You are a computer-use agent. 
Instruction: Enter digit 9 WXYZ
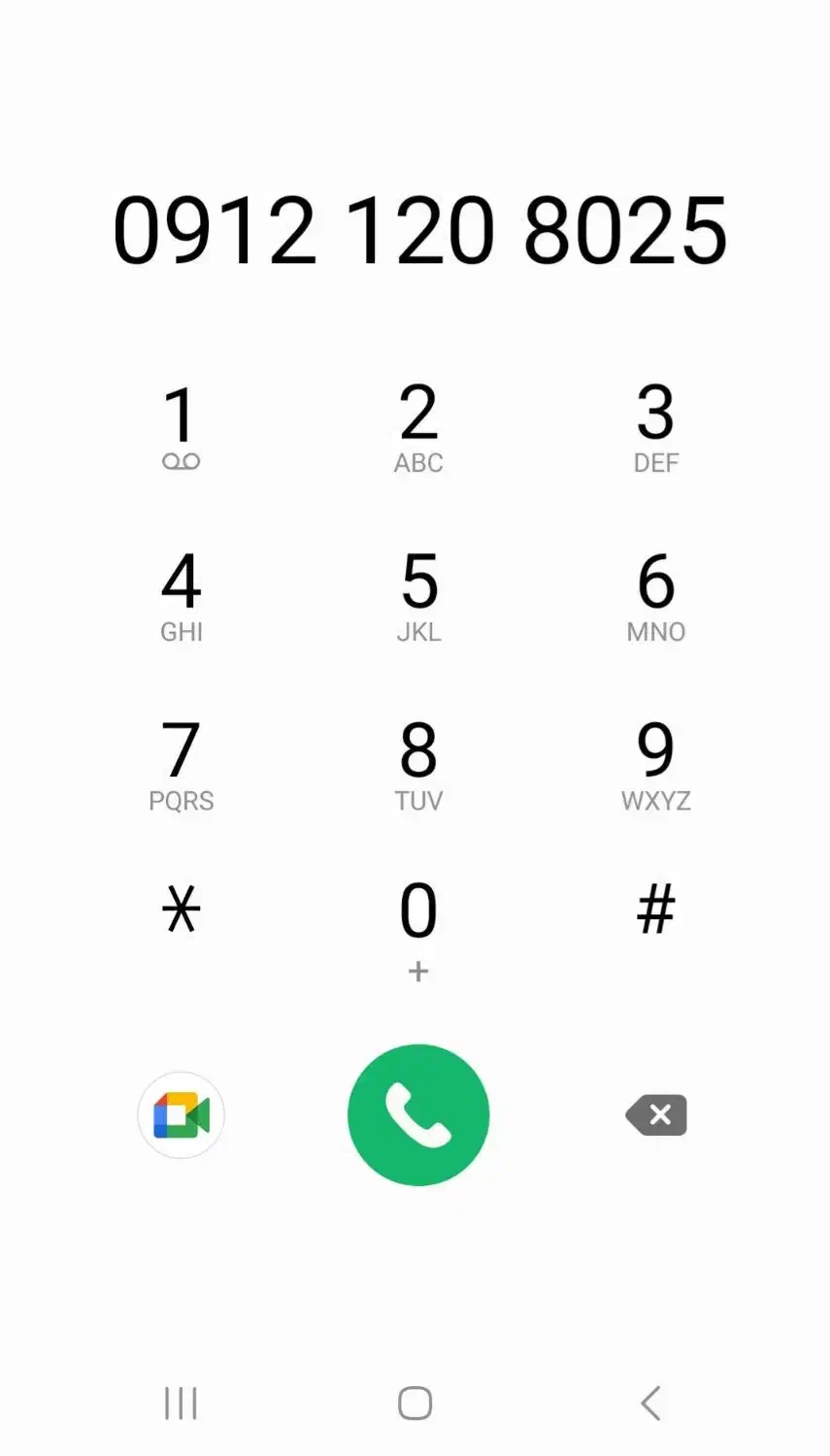656,766
